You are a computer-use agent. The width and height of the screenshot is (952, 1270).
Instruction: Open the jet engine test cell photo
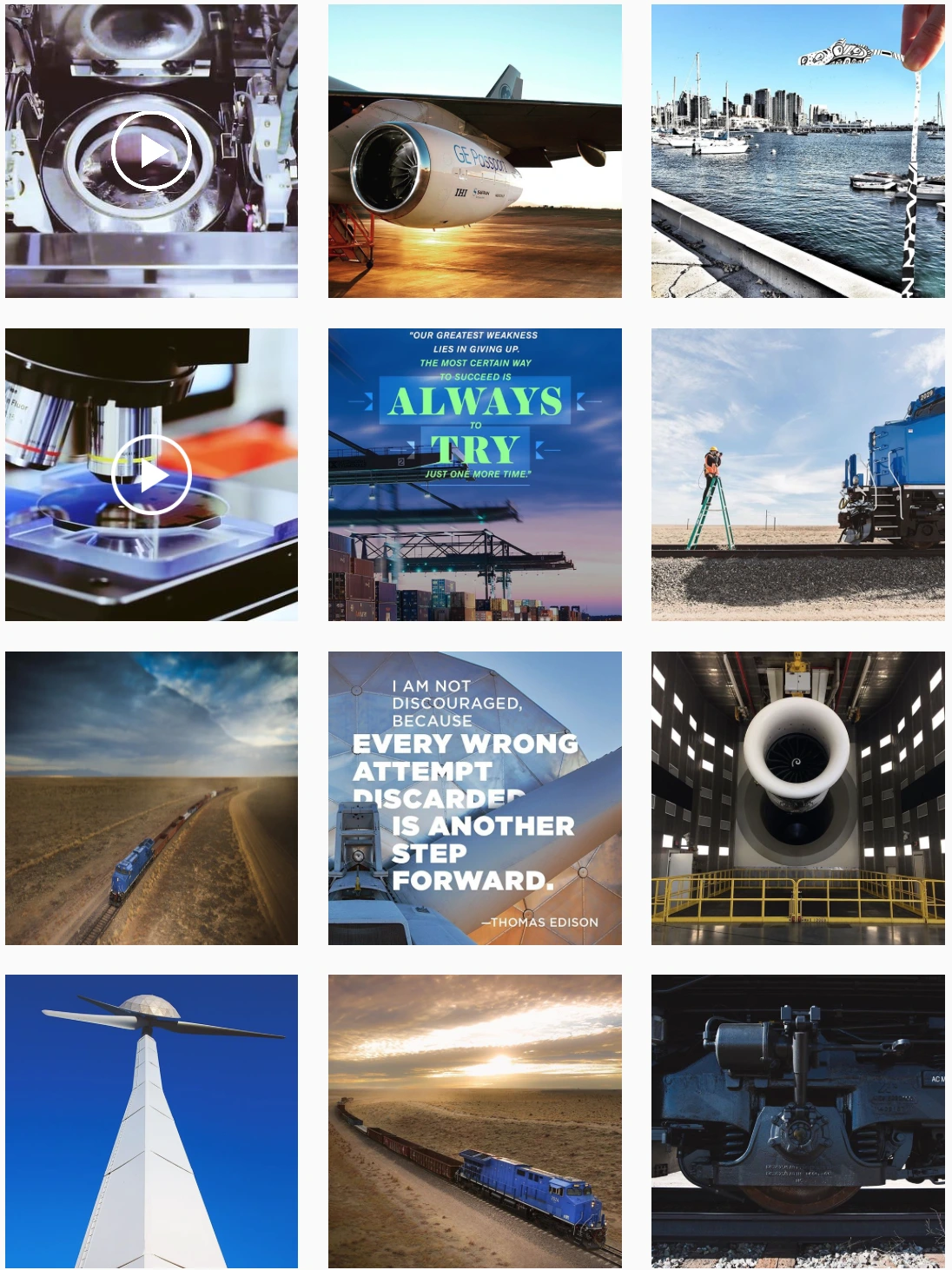click(x=797, y=797)
